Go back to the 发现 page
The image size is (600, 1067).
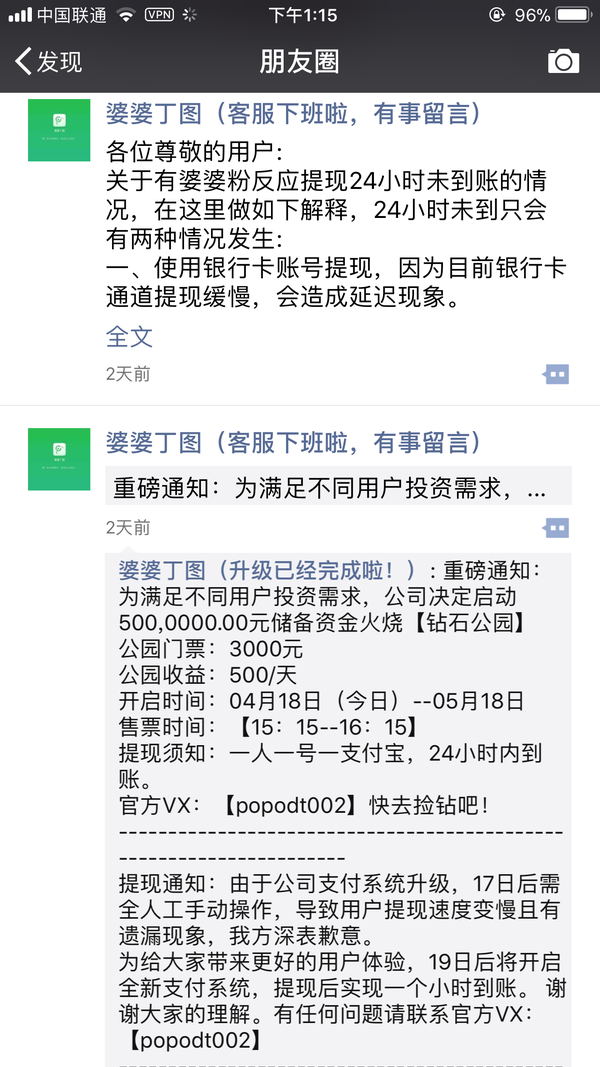coord(48,61)
